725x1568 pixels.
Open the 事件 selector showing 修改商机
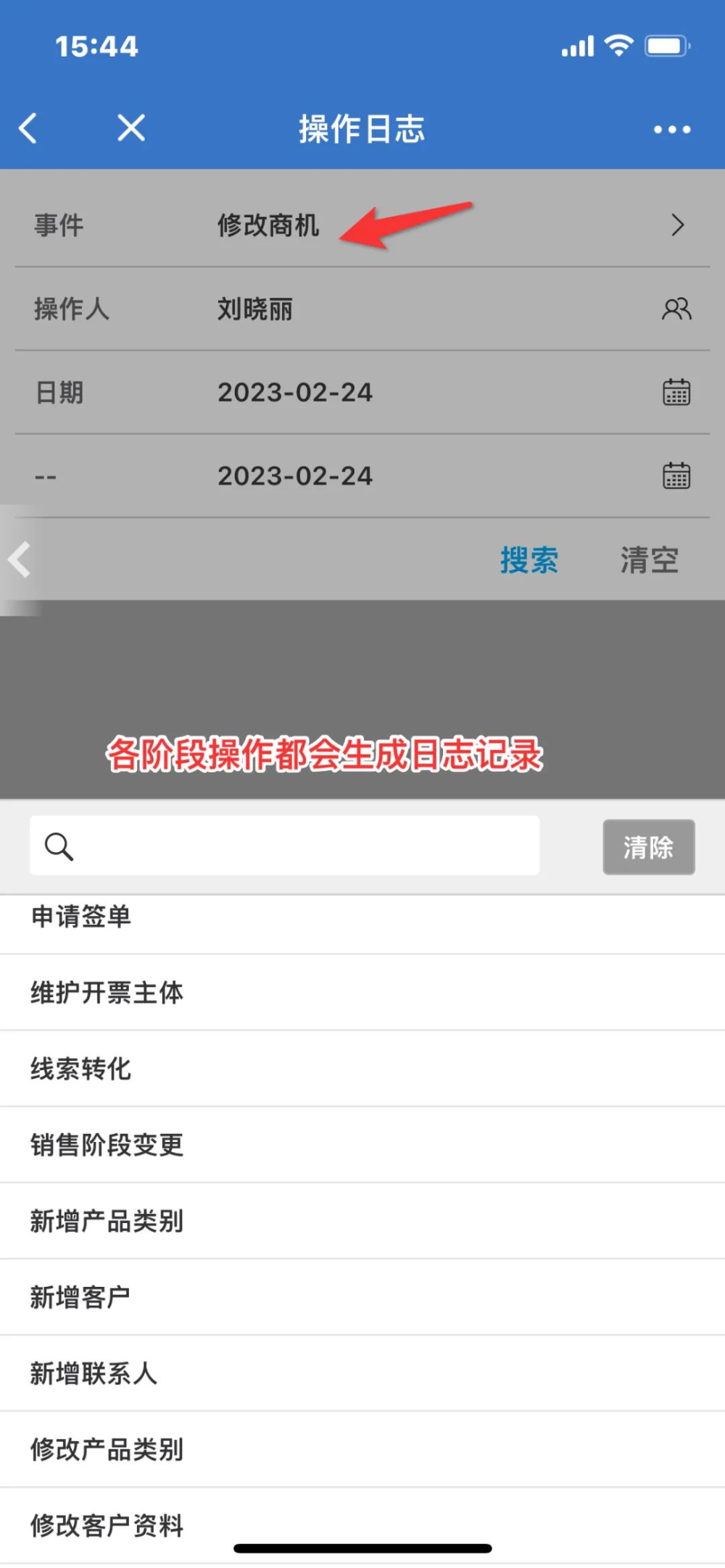362,225
